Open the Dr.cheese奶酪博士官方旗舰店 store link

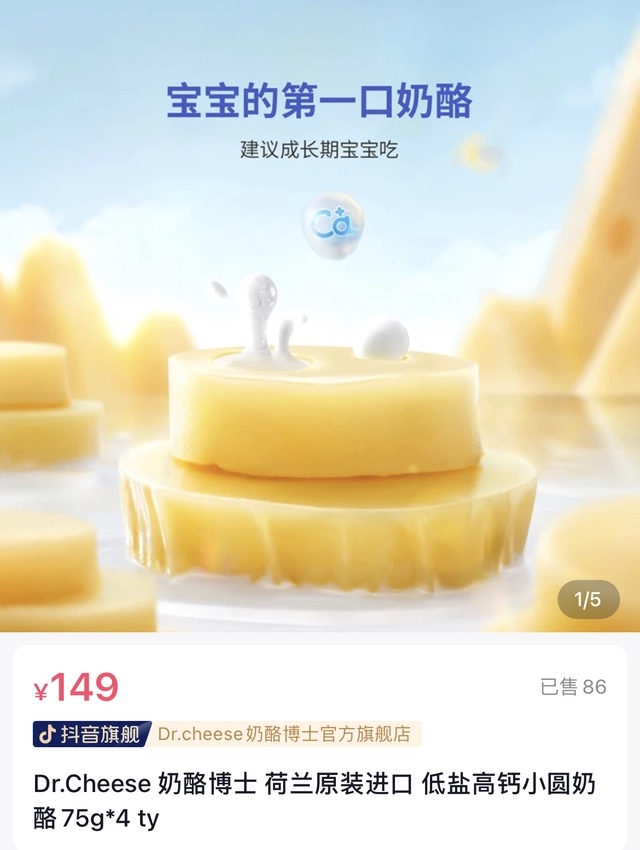pyautogui.click(x=284, y=734)
